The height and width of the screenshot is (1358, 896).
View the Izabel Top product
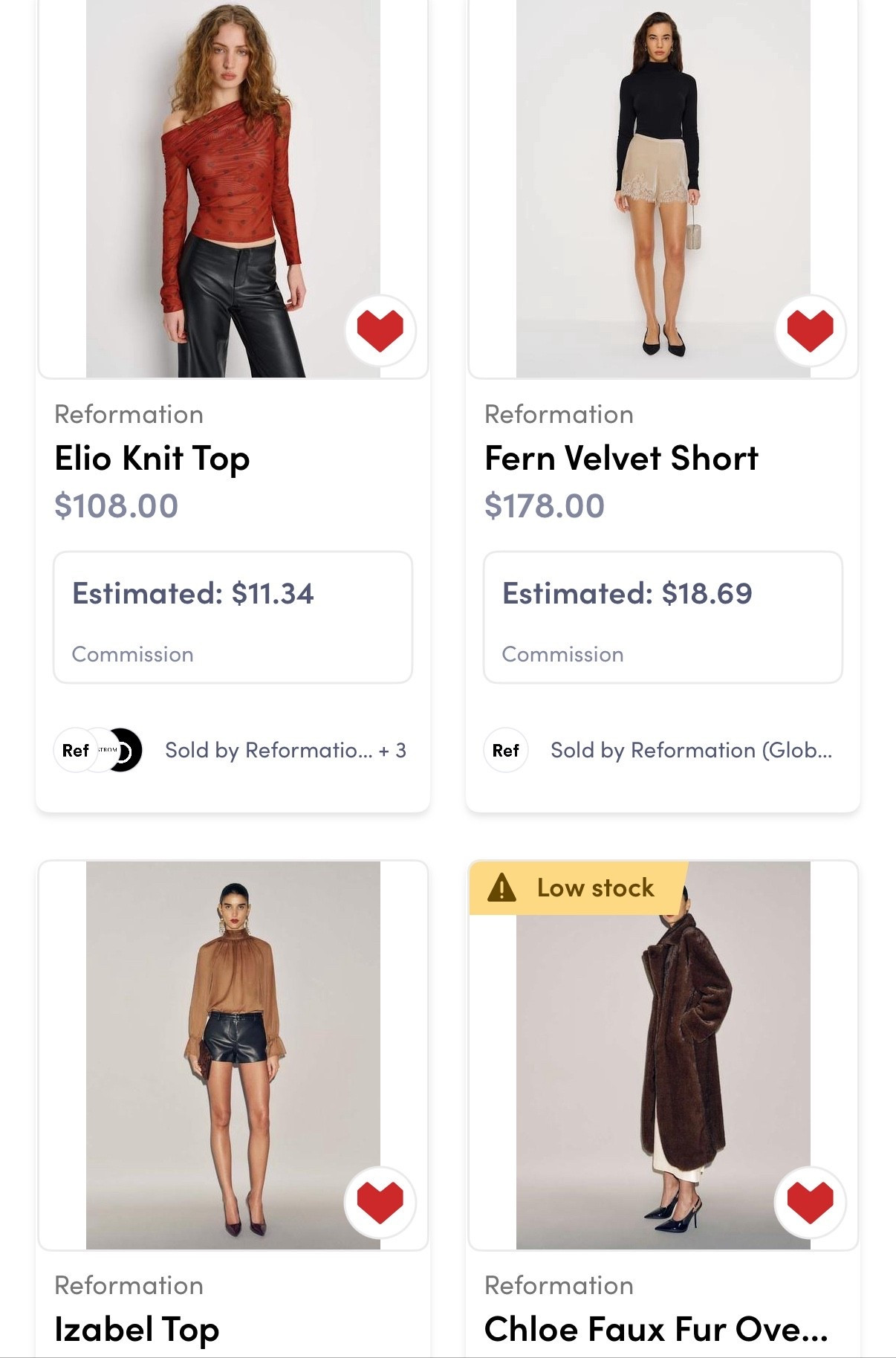tap(137, 1329)
